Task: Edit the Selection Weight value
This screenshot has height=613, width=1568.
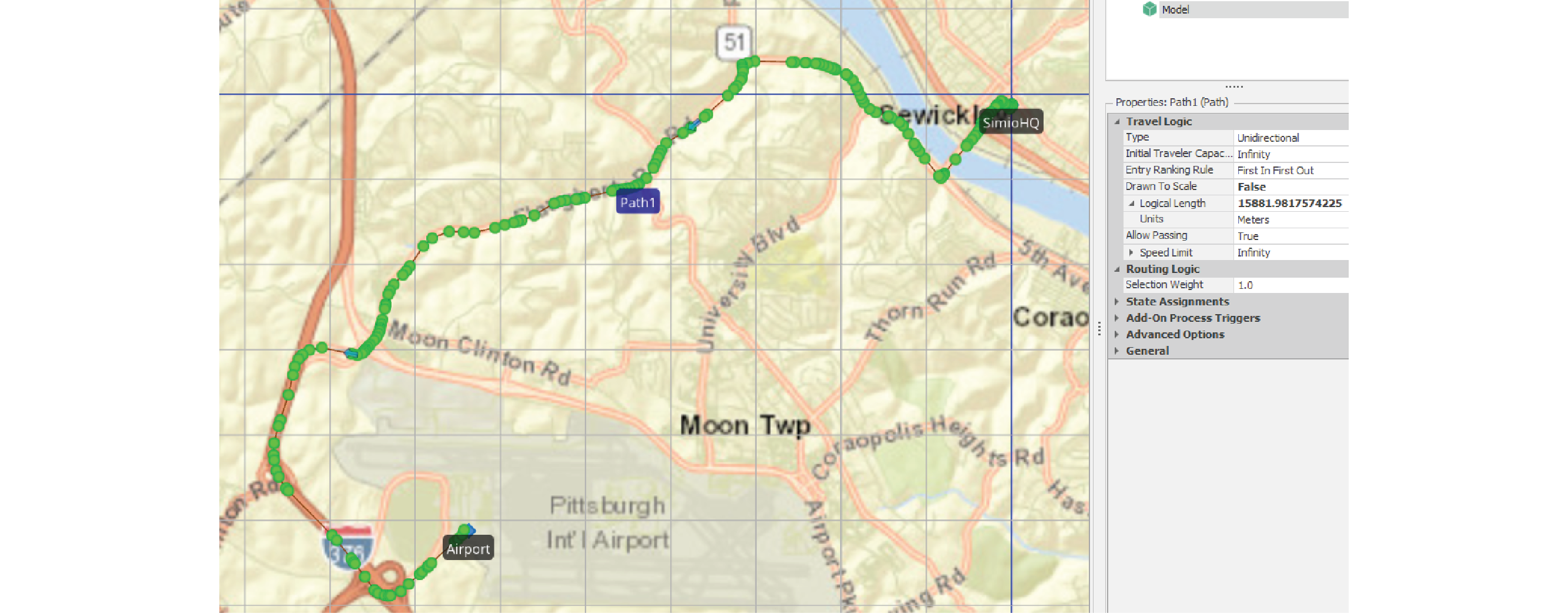Action: (x=1290, y=285)
